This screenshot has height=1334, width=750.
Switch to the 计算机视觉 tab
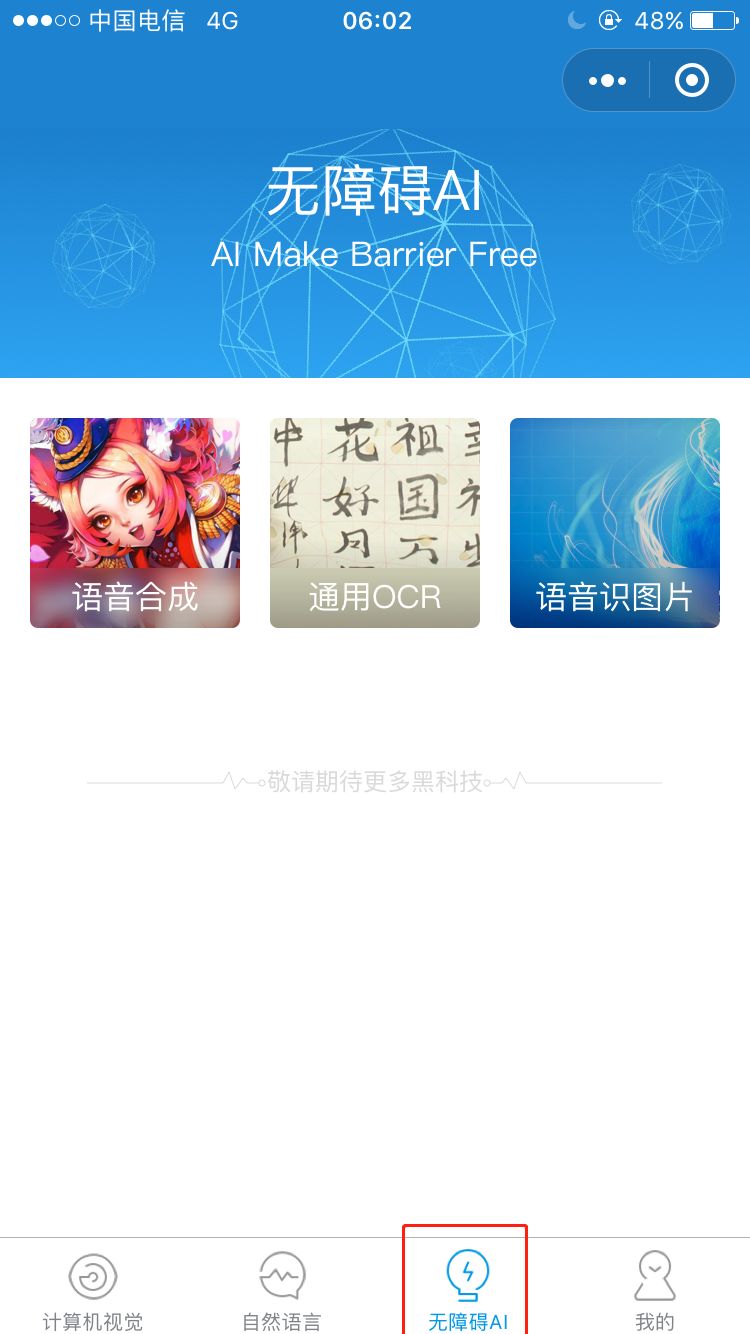coord(93,1289)
